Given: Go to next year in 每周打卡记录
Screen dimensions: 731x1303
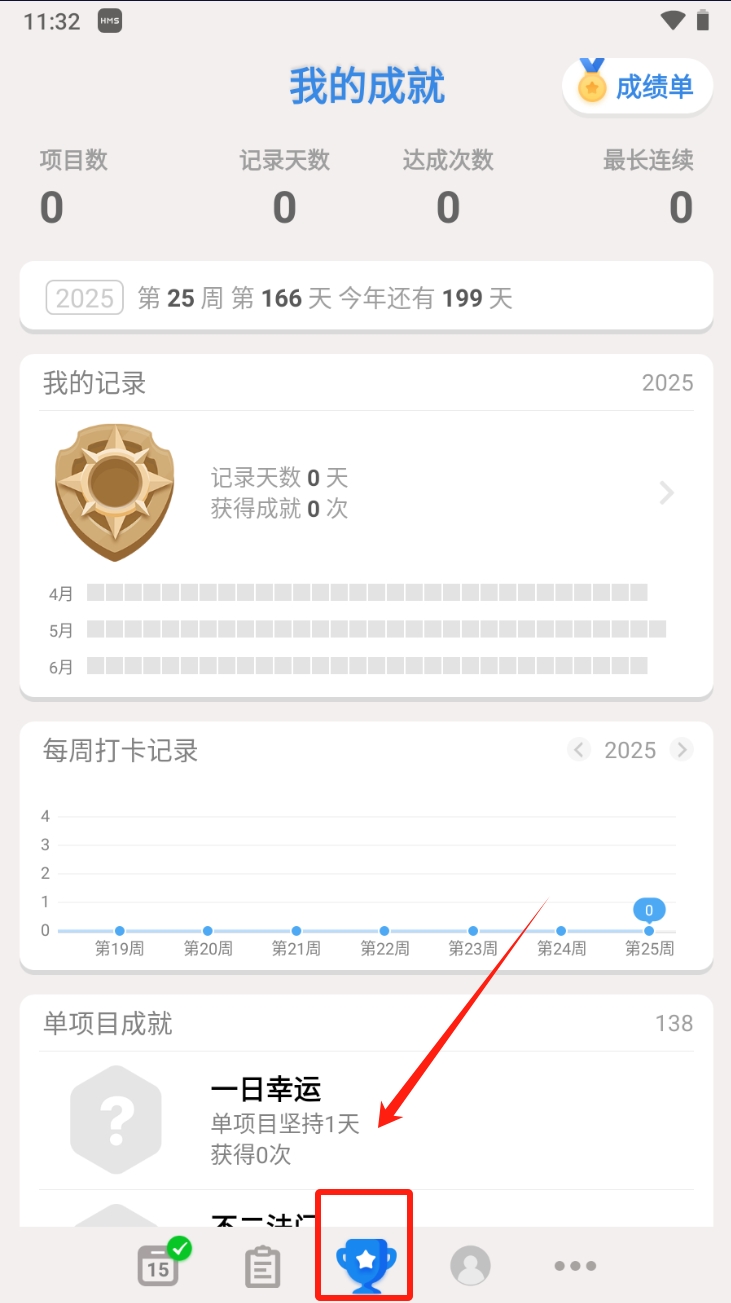Looking at the screenshot, I should tap(681, 750).
